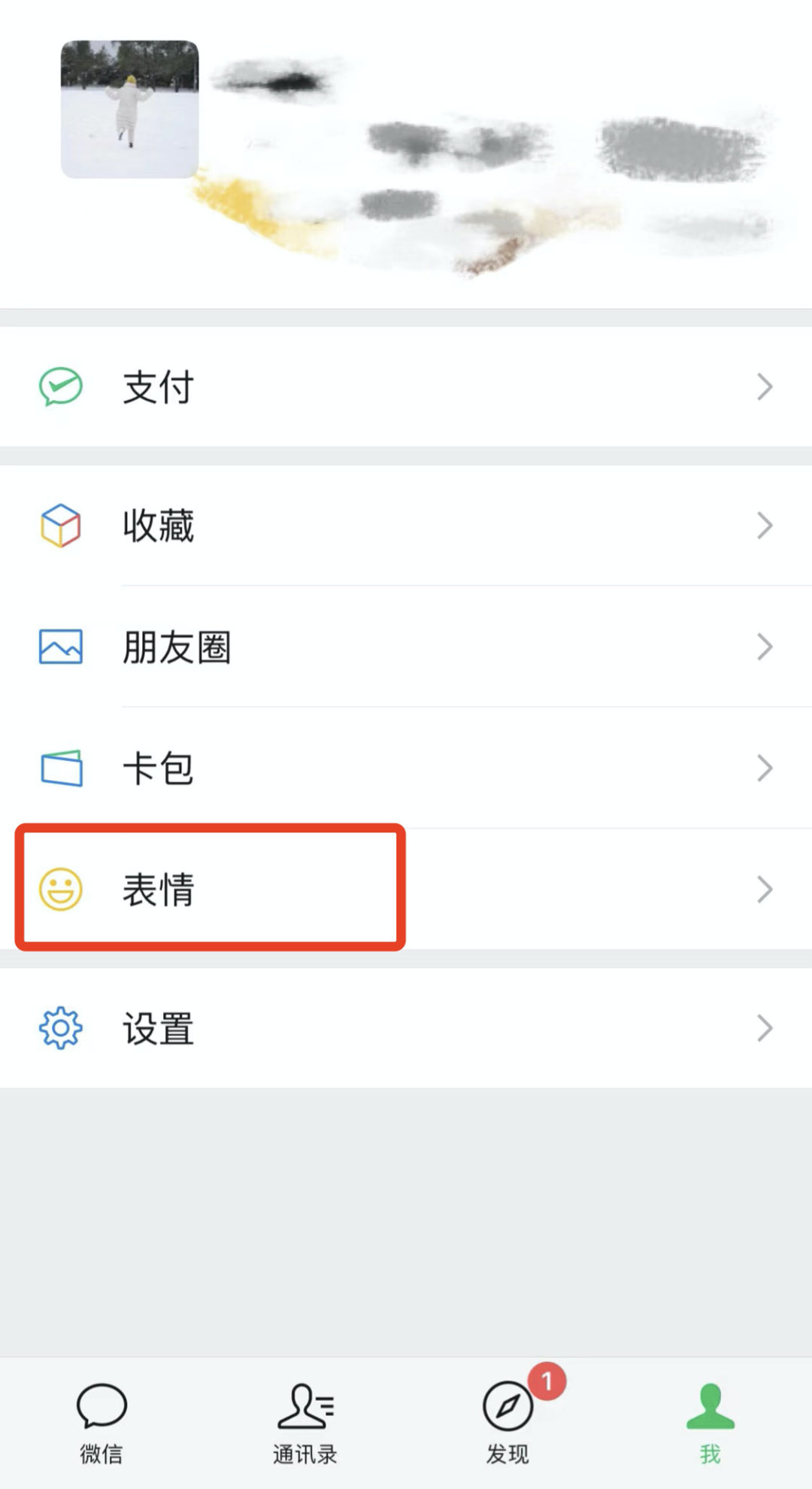Open 收藏 (Favorites)
The height and width of the screenshot is (1489, 812).
[x=406, y=525]
